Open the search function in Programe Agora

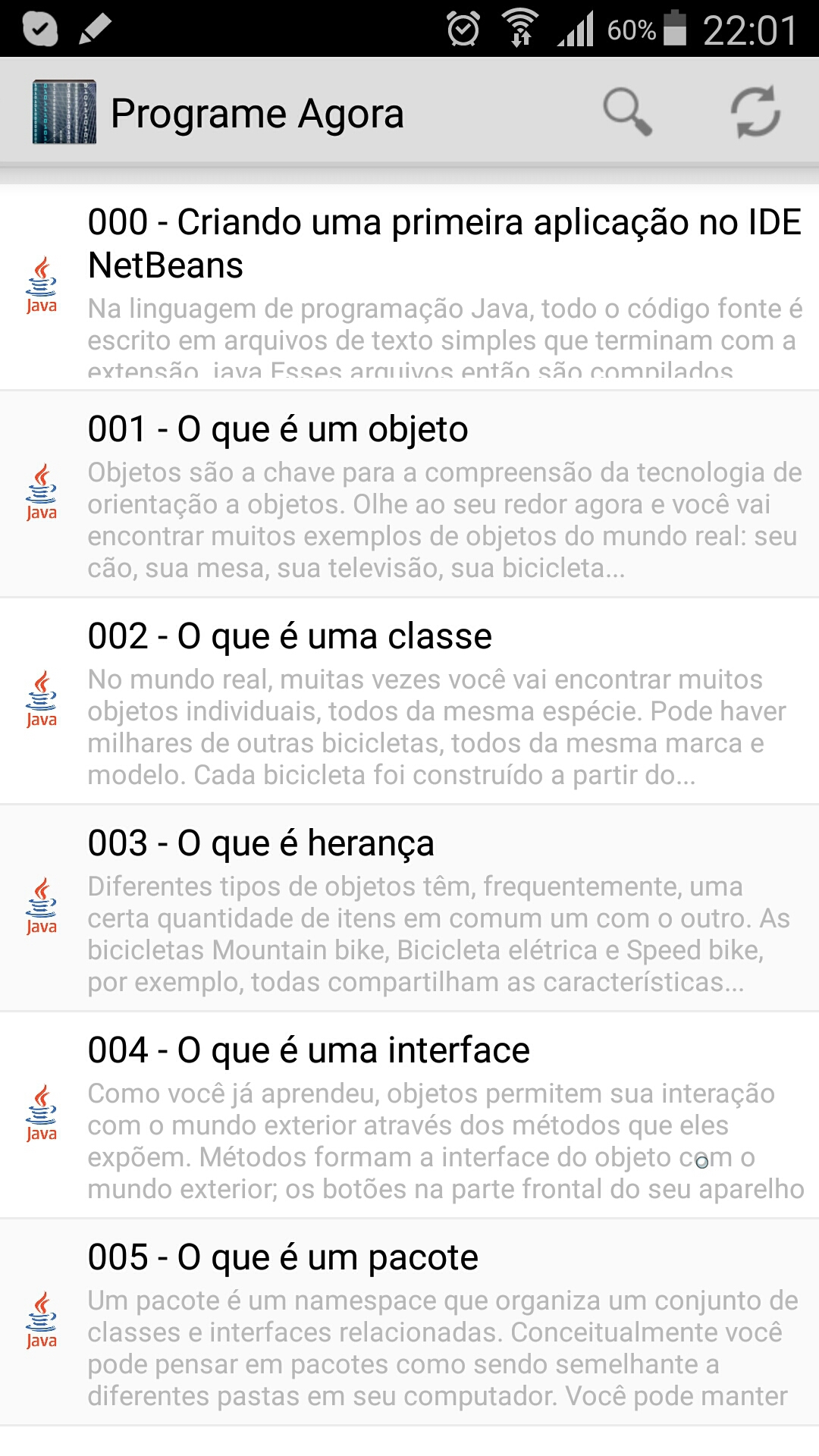[626, 111]
